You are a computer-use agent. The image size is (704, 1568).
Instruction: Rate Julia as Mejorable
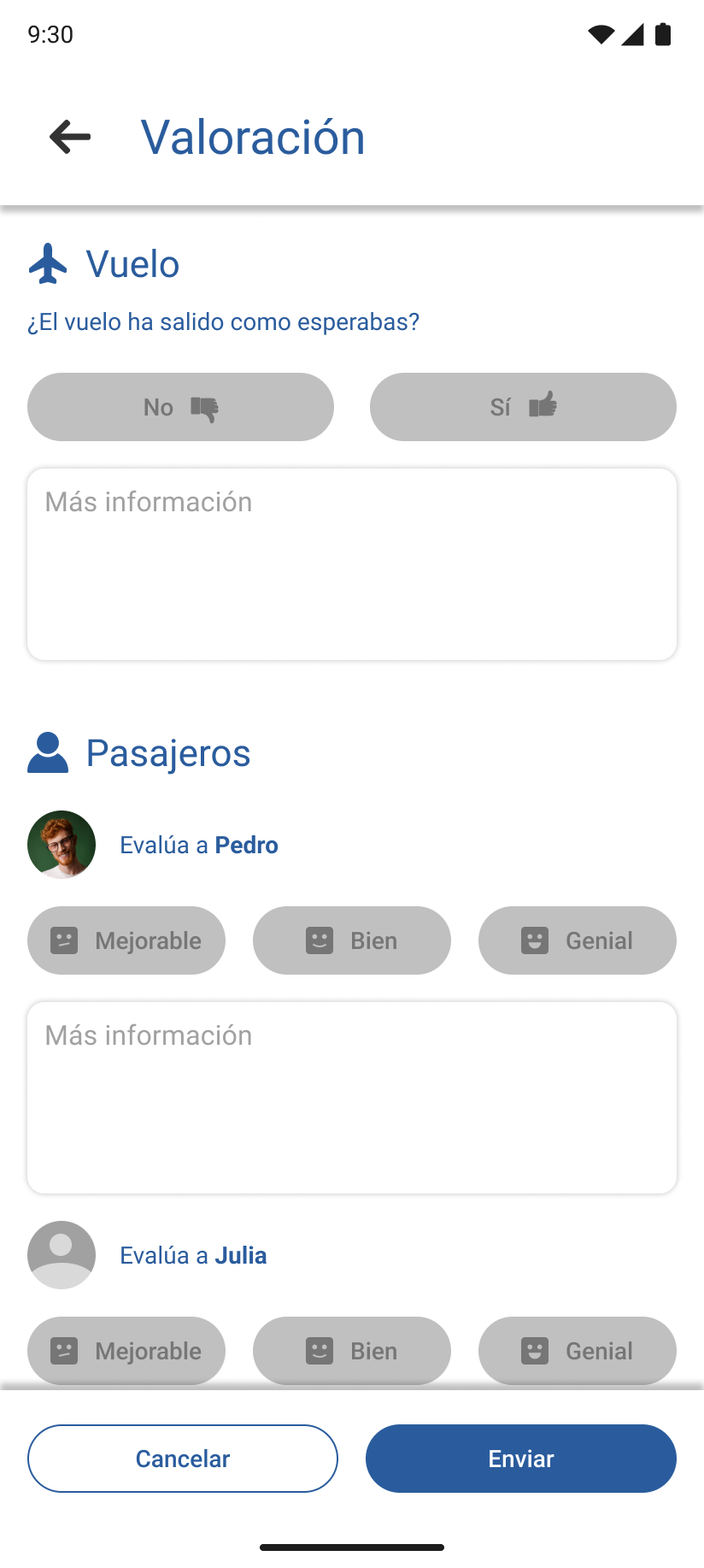[126, 1351]
